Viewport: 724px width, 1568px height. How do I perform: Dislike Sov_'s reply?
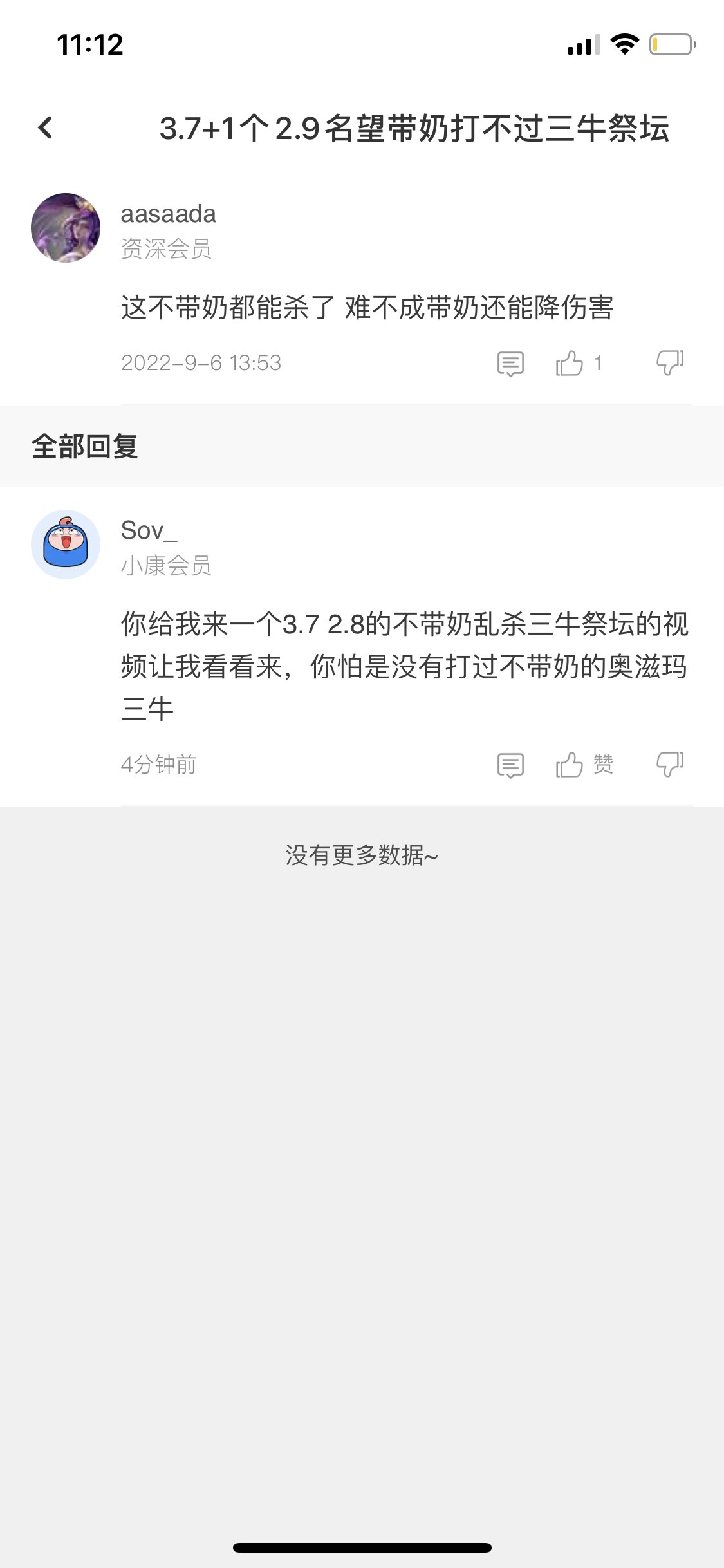669,765
